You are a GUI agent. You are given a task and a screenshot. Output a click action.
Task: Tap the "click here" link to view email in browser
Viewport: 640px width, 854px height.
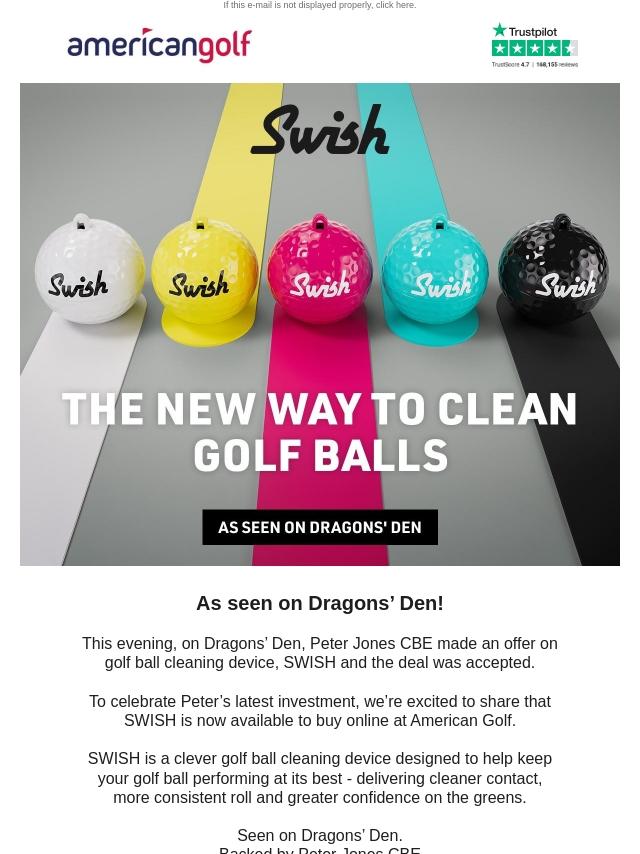(394, 6)
